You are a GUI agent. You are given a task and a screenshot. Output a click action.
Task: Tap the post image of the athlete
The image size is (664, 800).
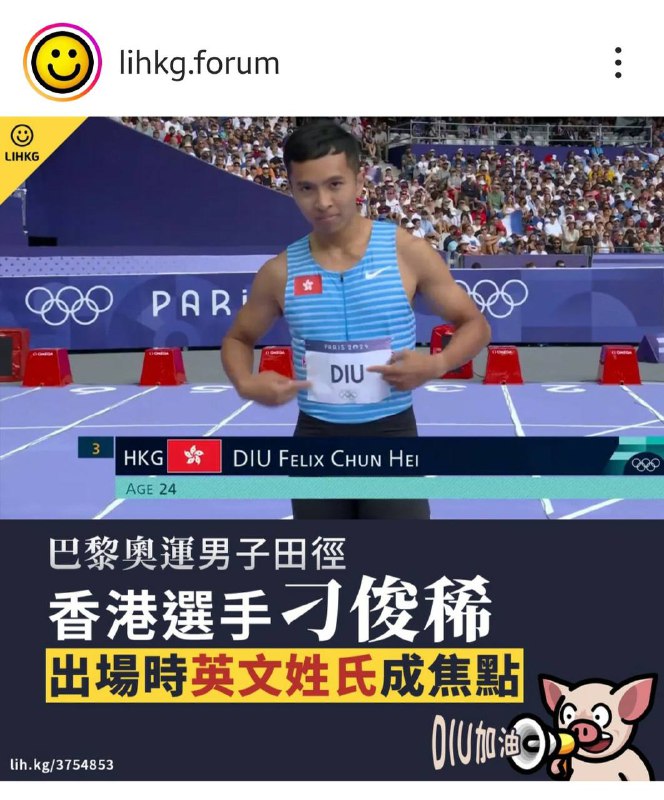pyautogui.click(x=332, y=400)
